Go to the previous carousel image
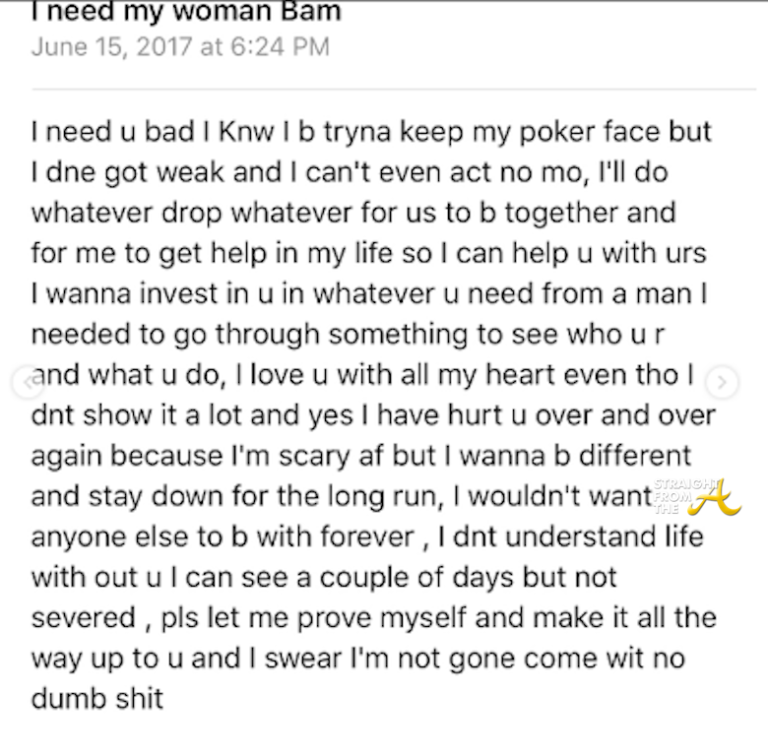The width and height of the screenshot is (768, 756). 23,382
